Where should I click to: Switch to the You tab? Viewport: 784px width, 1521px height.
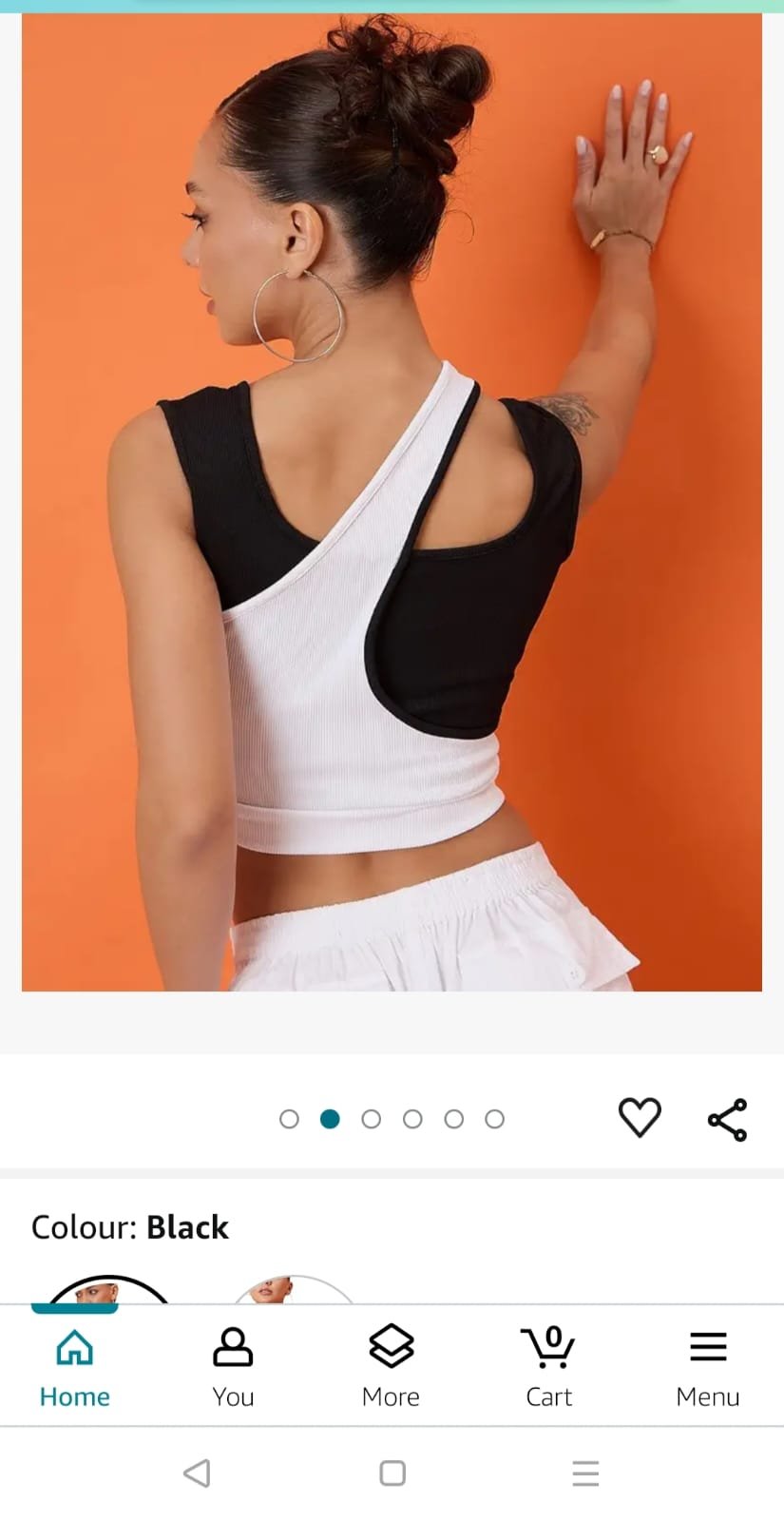[233, 1366]
